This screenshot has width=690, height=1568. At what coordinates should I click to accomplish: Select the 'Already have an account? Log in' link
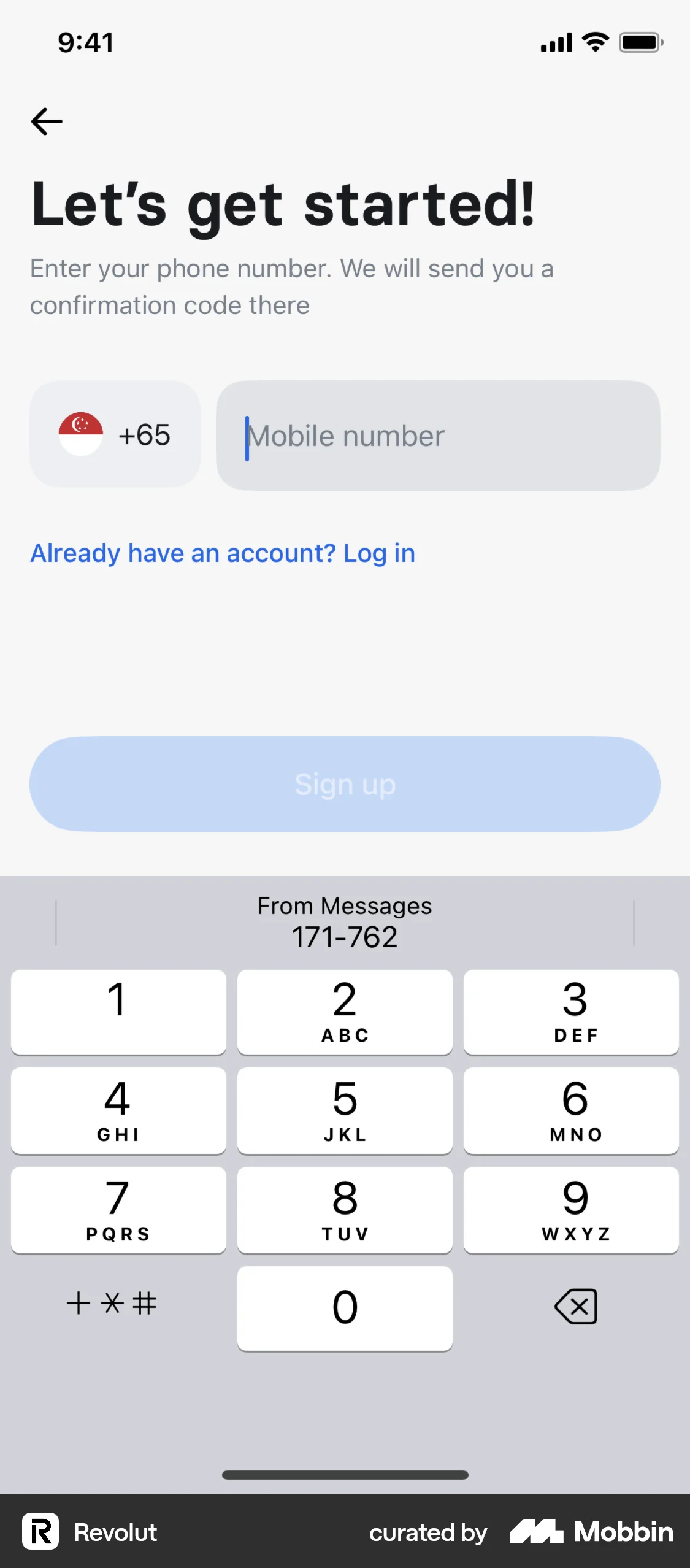223,553
